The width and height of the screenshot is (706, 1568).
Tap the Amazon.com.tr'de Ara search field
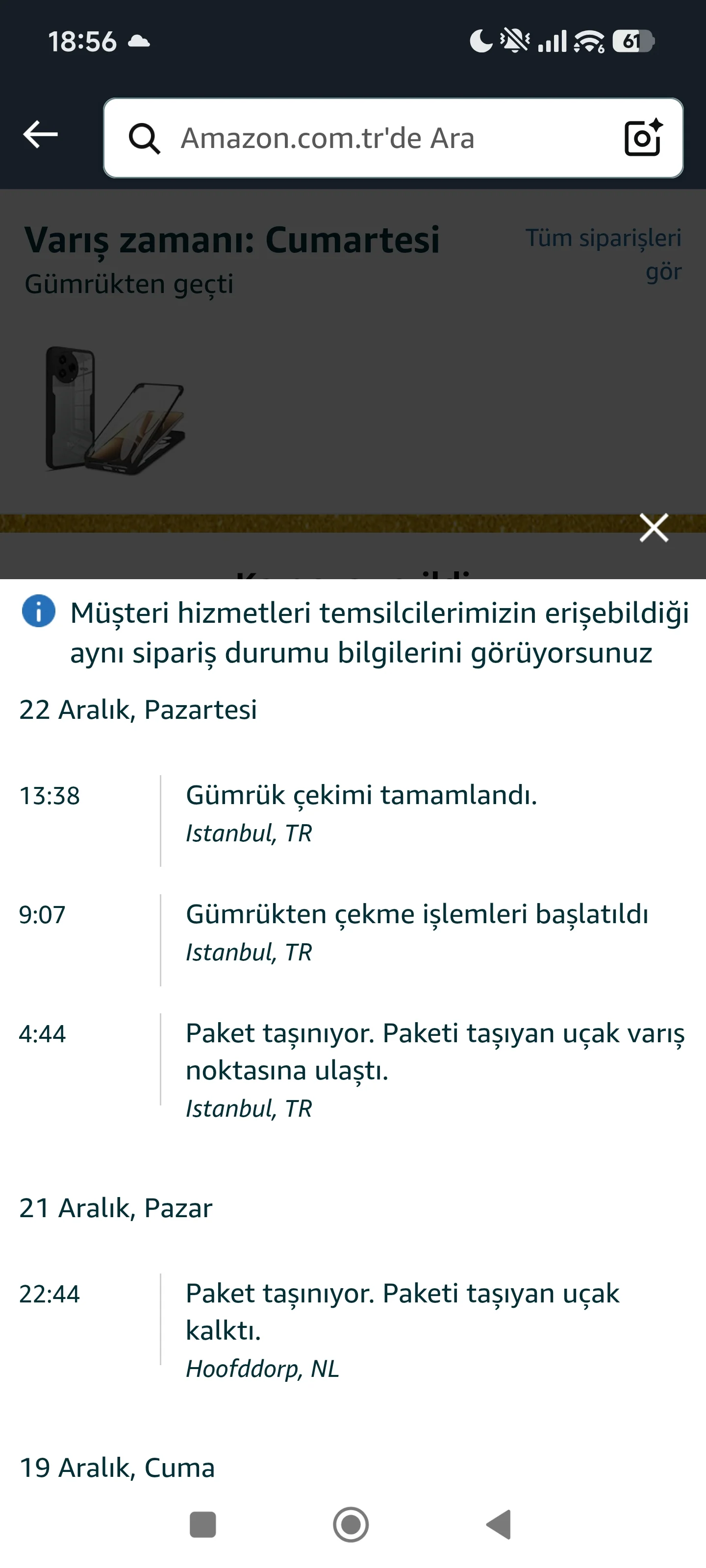click(x=365, y=138)
